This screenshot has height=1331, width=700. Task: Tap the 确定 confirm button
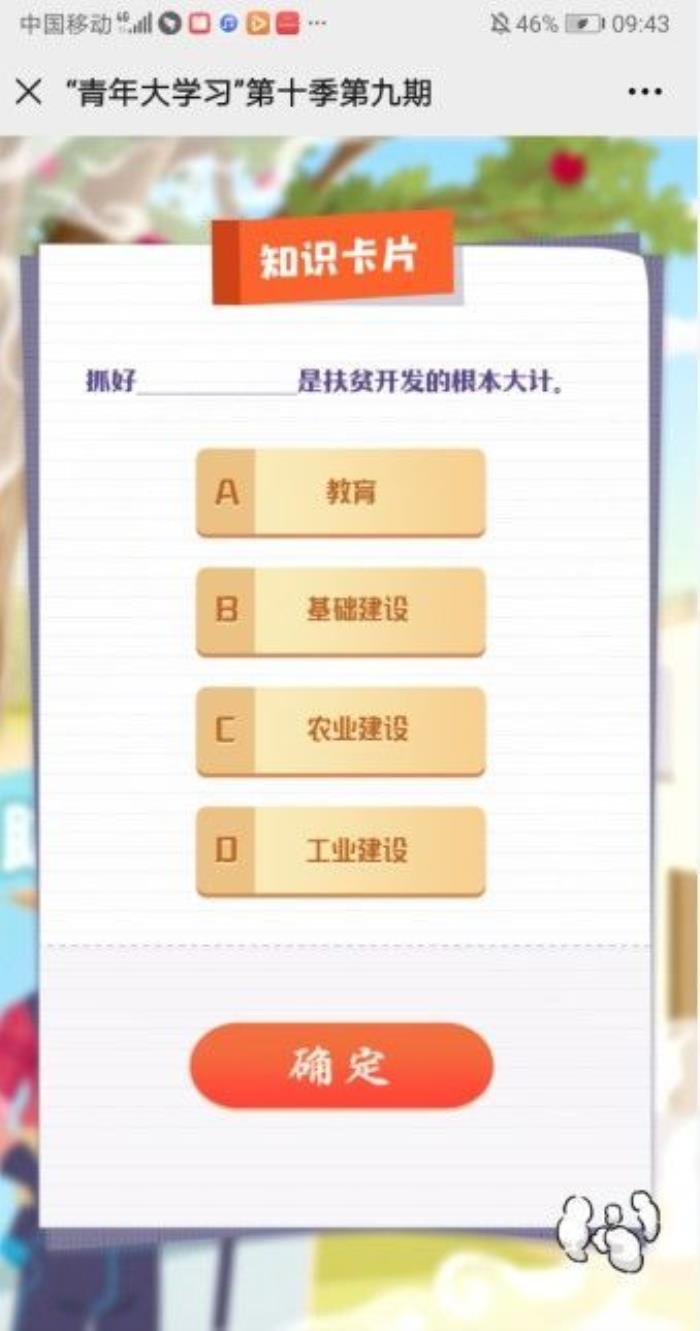[x=341, y=1066]
